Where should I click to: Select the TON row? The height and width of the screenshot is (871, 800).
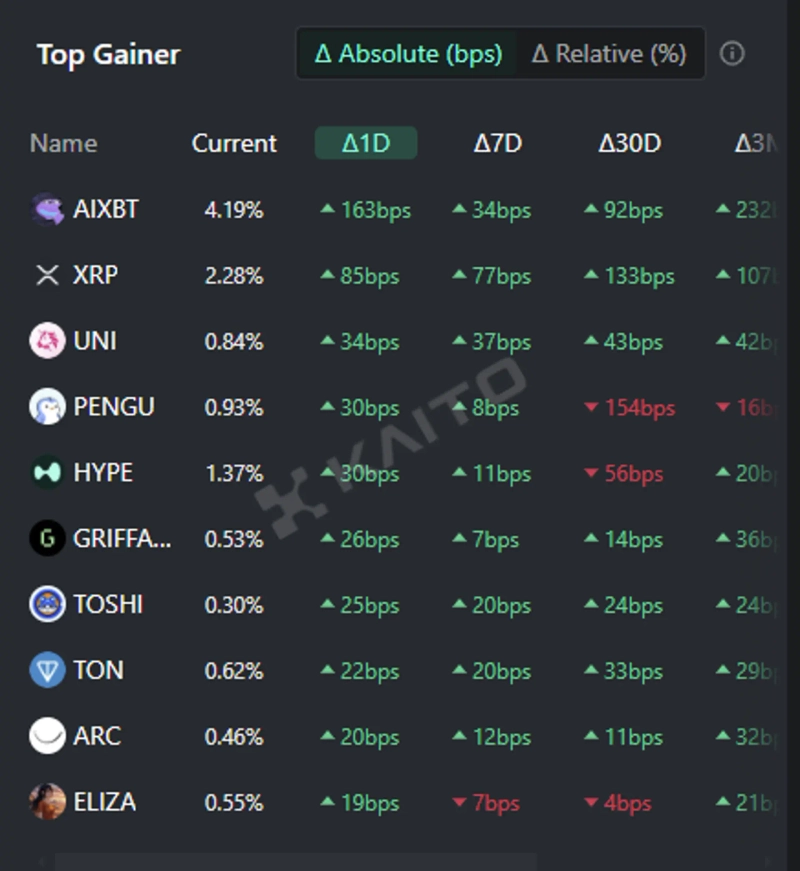click(98, 670)
